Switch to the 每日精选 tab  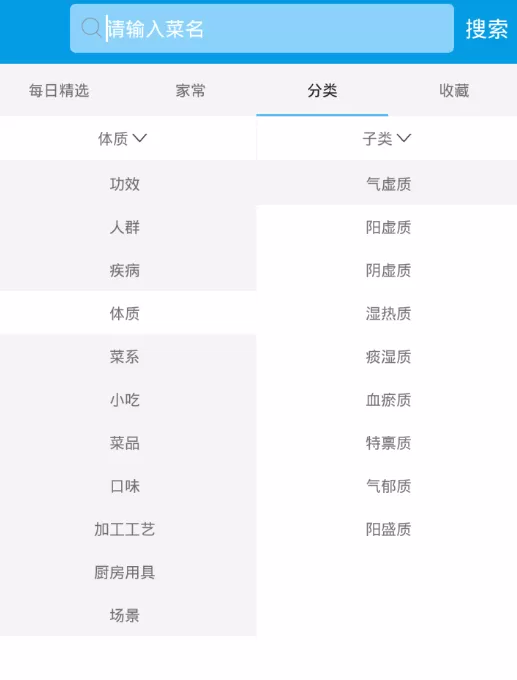pos(59,91)
